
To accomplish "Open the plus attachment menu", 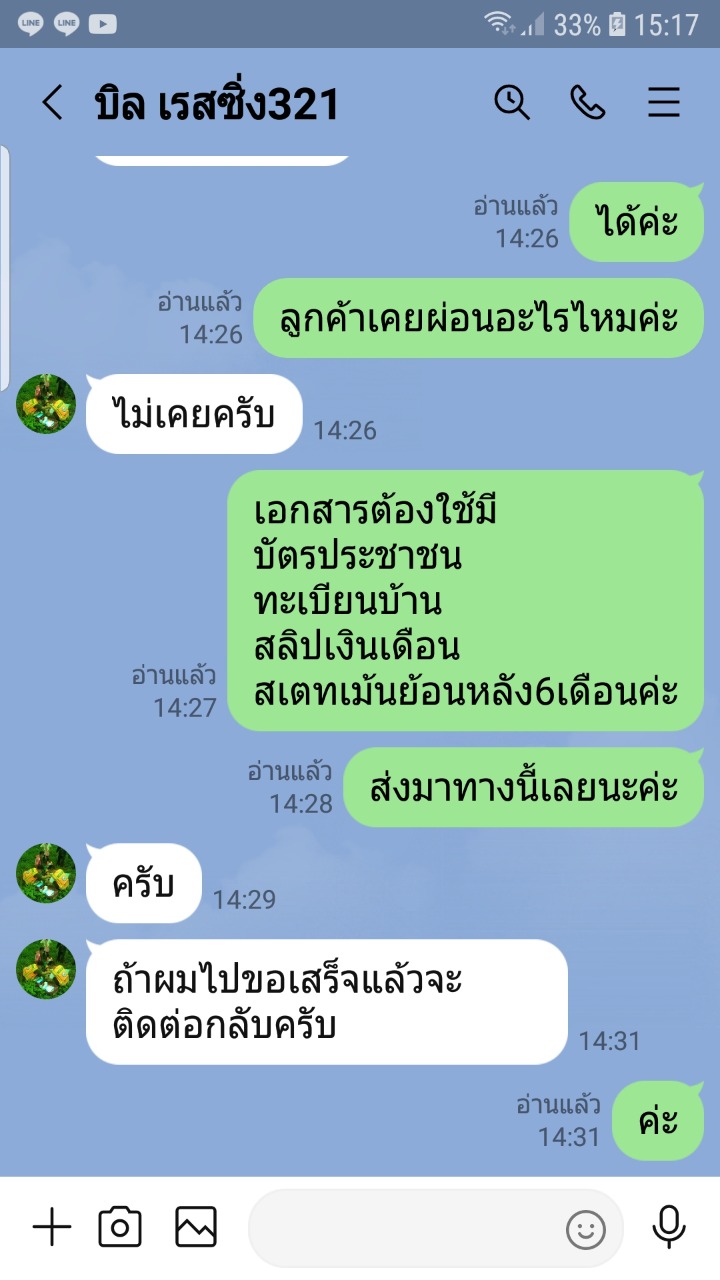I will pyautogui.click(x=52, y=1227).
